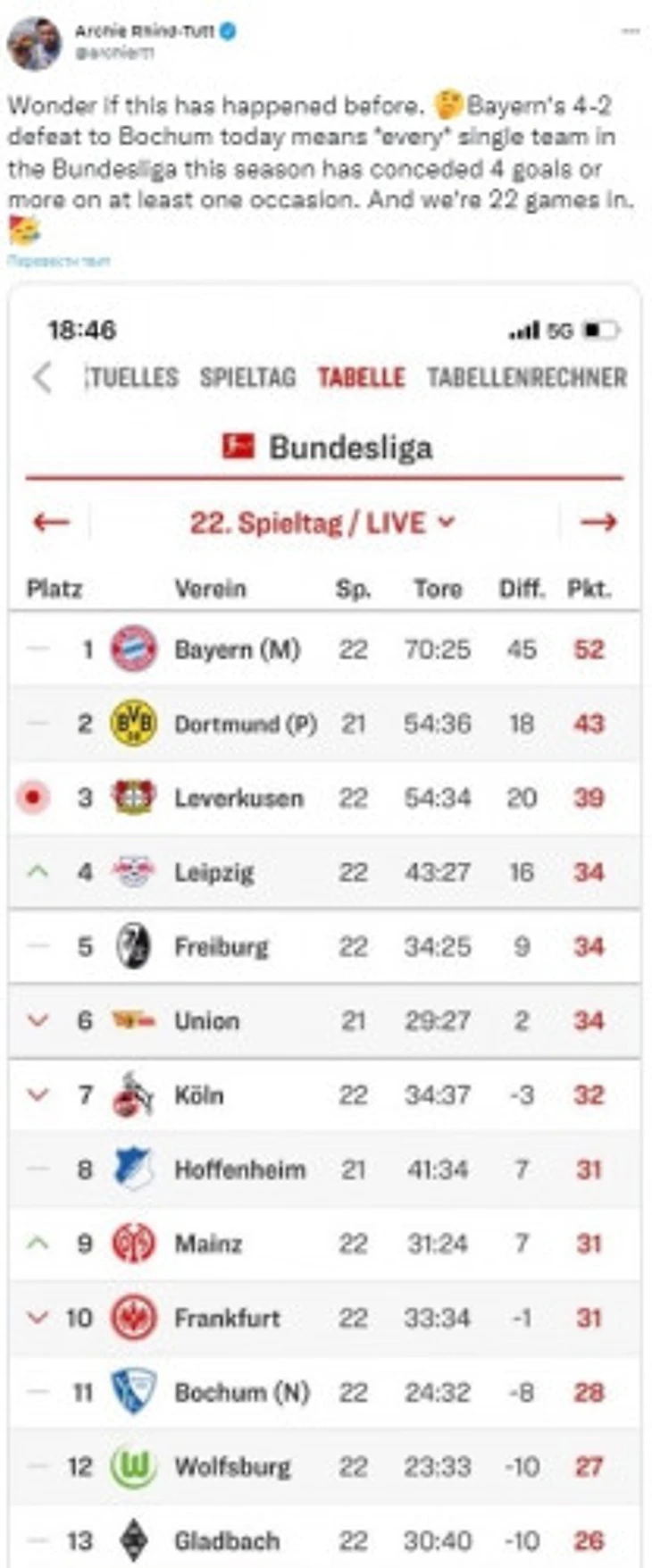Open the tweet's overflow menu
The height and width of the screenshot is (1568, 652).
tap(631, 31)
